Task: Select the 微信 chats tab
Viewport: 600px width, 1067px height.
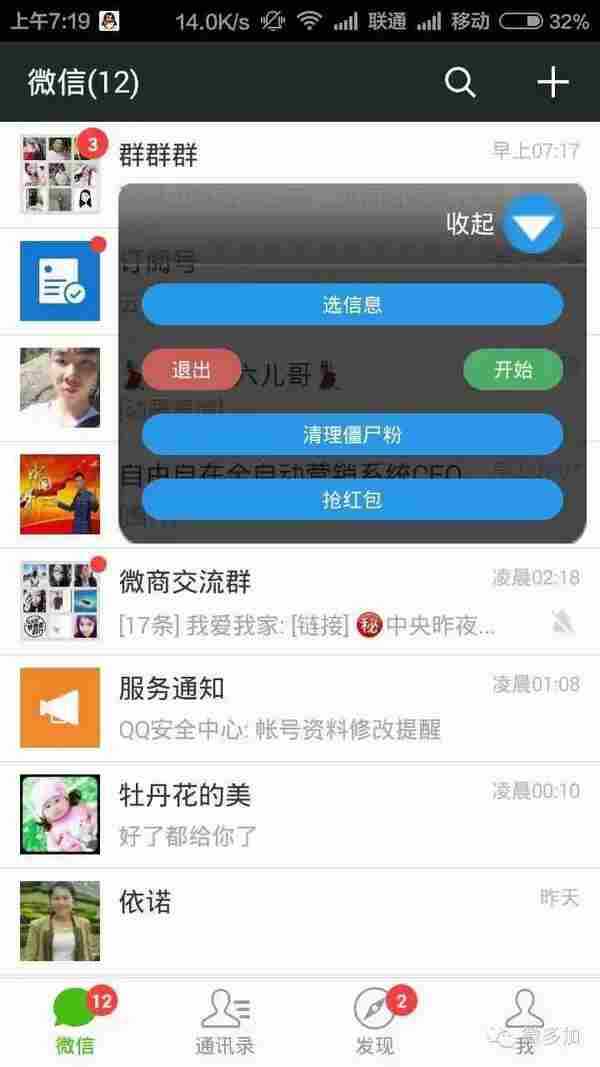Action: pos(75,1022)
